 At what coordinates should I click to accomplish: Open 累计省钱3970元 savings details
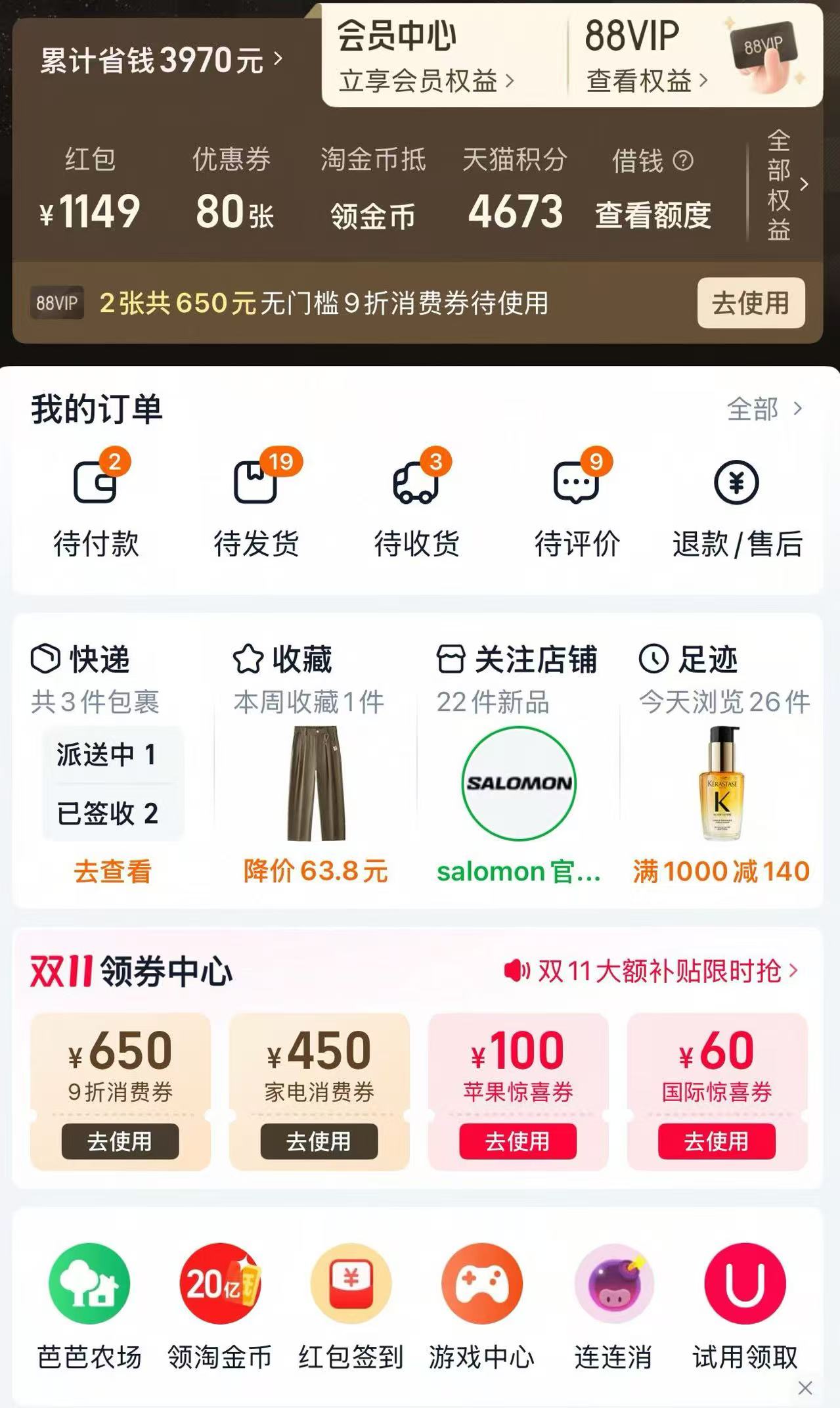161,60
